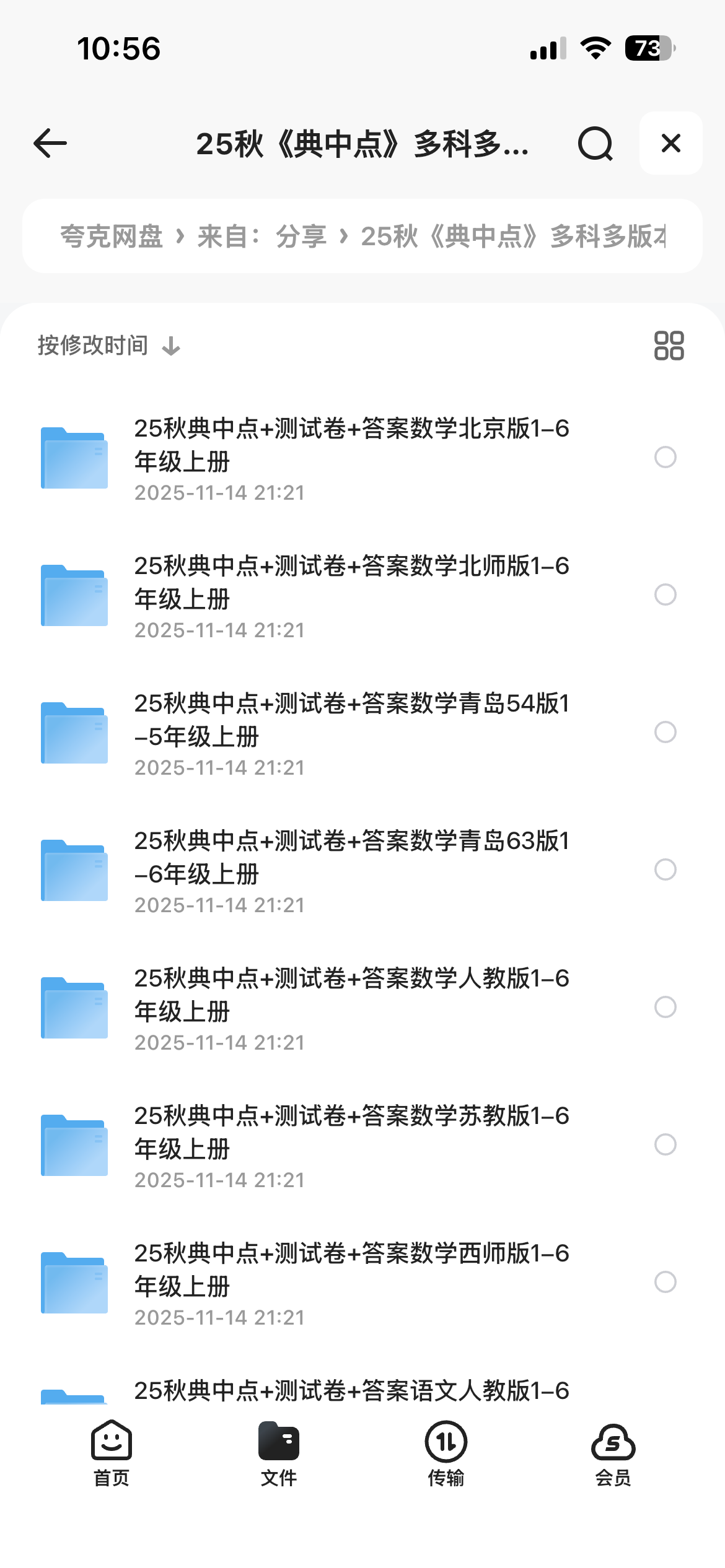725x1568 pixels.
Task: Select the 数学苏教版1-6年级上册 folder
Action: [x=665, y=1144]
